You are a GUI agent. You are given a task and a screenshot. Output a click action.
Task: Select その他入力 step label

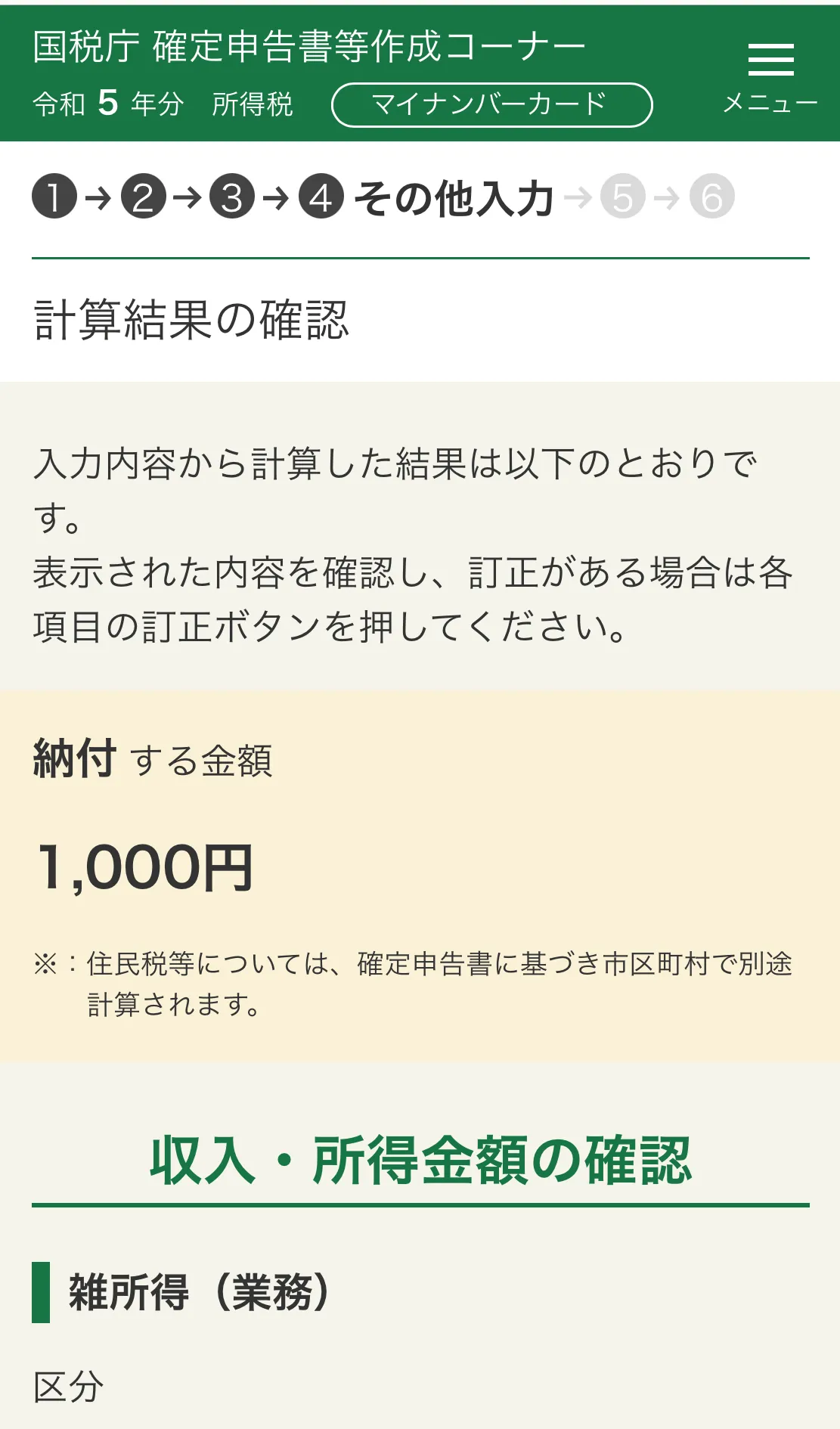point(454,197)
